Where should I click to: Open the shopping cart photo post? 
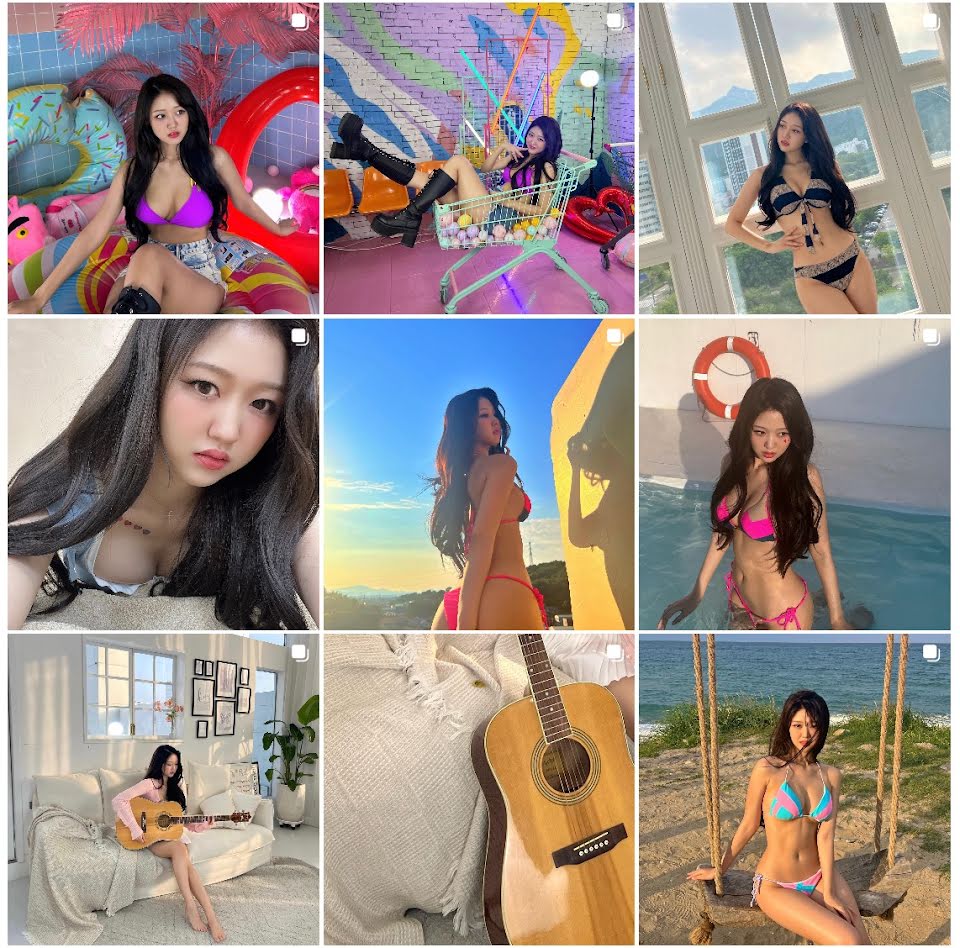(479, 158)
